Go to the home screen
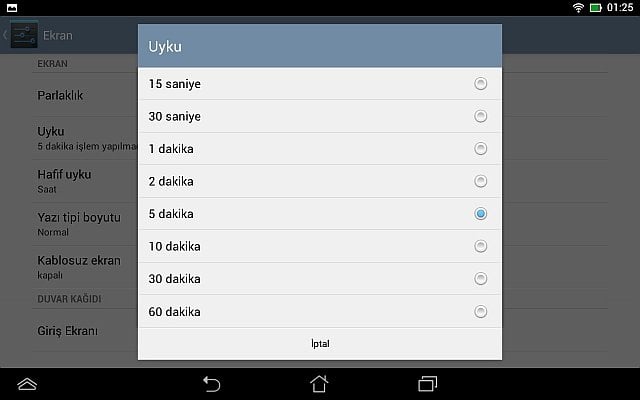The width and height of the screenshot is (640, 400). [319, 383]
